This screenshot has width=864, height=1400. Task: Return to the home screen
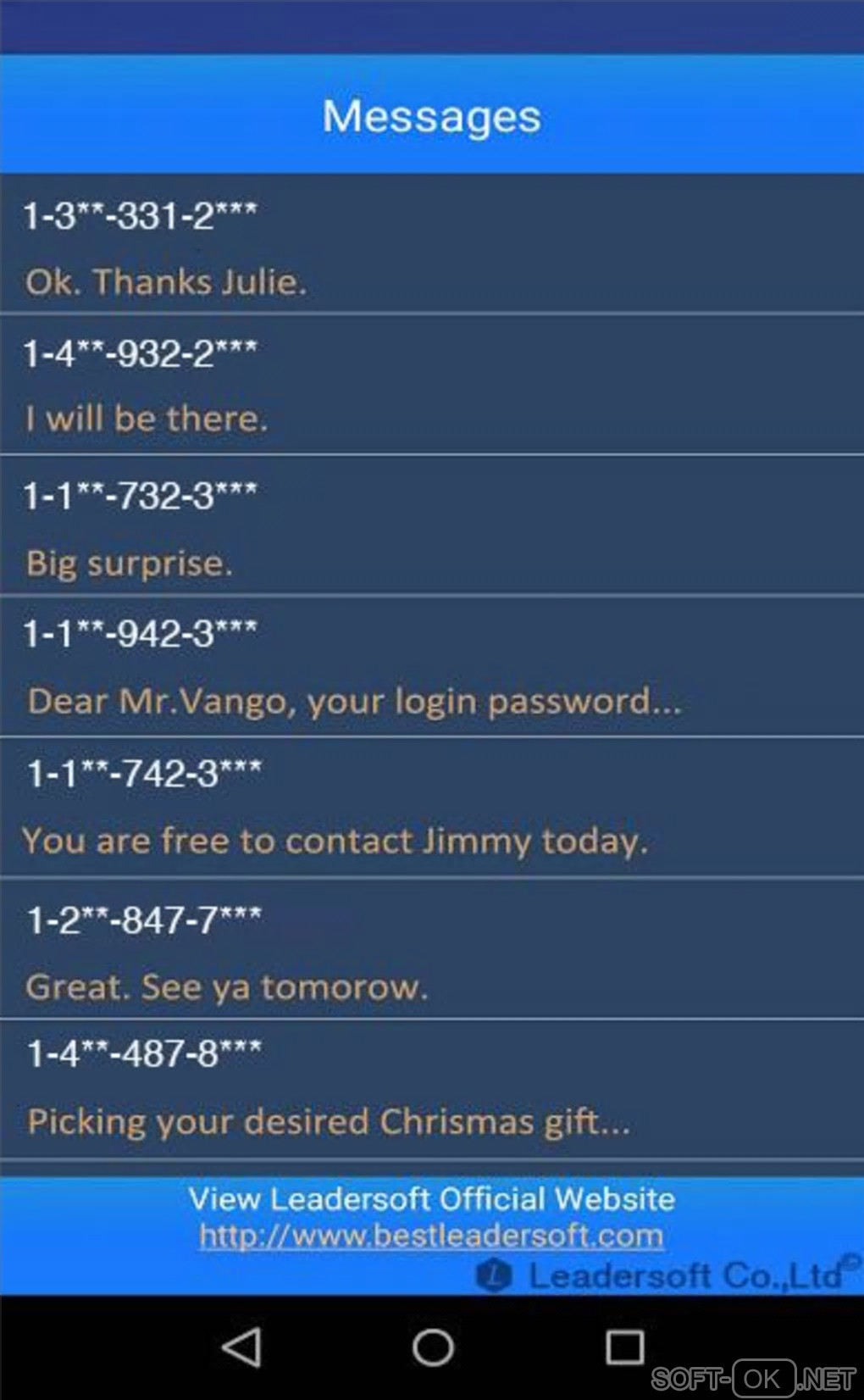(x=433, y=1347)
